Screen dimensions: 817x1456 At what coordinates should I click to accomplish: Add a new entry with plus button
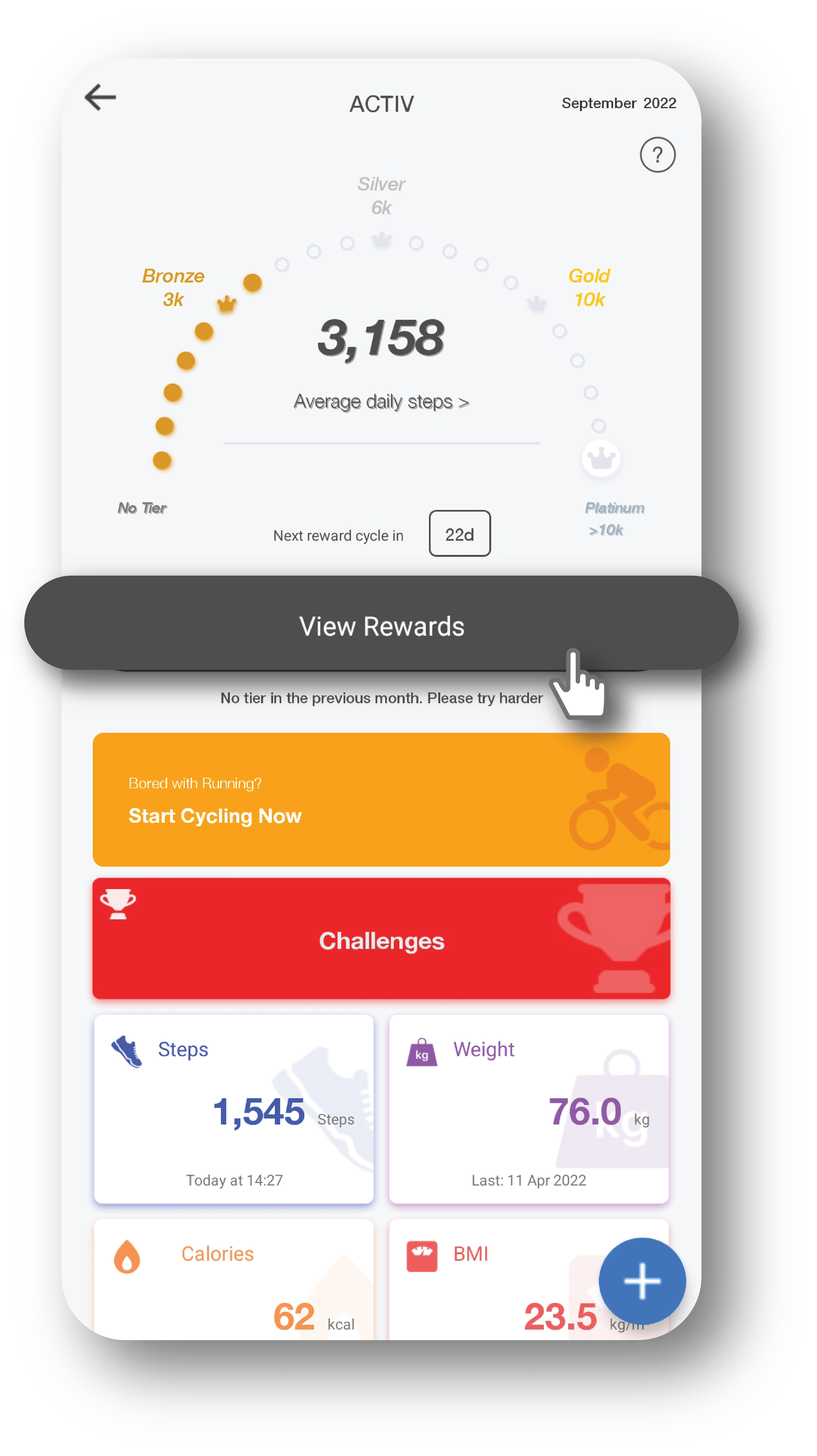[642, 1281]
